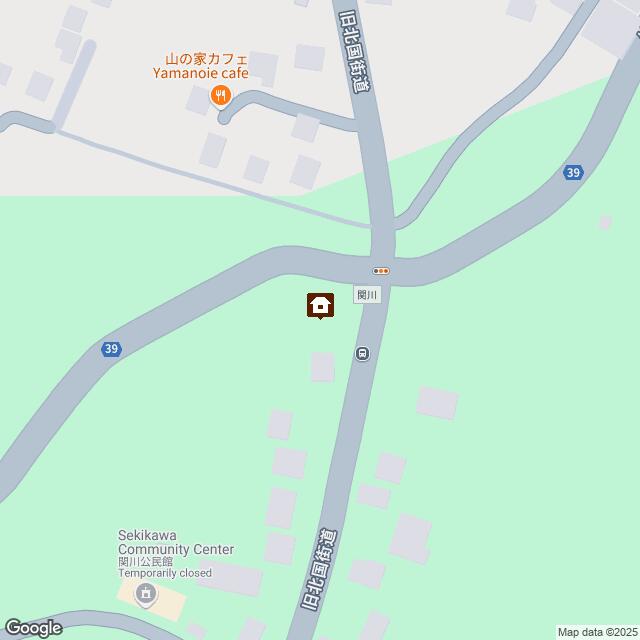Viewport: 640px width, 640px height.
Task: Select the Sekikawa Community Center marker
Action: (147, 596)
